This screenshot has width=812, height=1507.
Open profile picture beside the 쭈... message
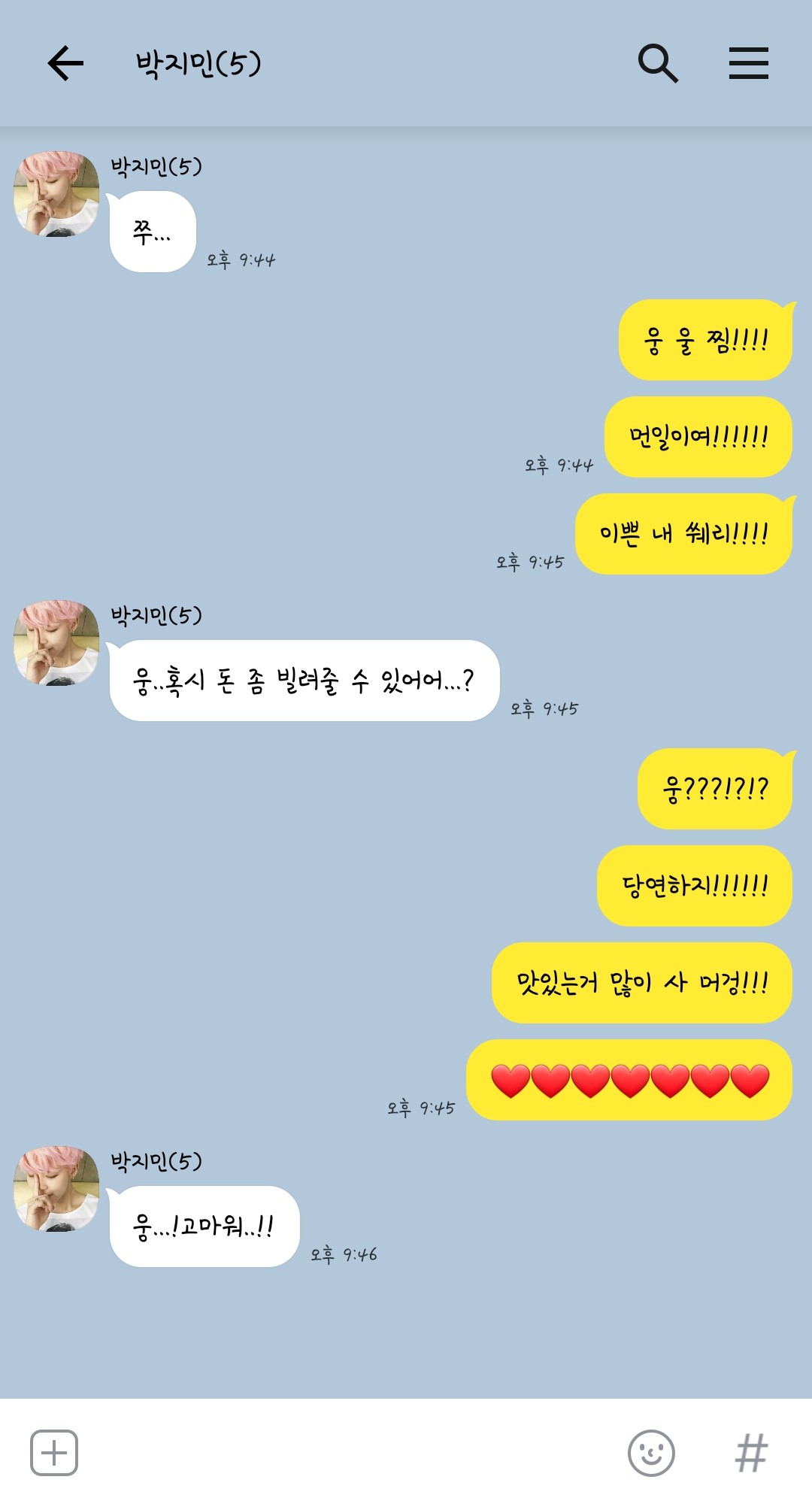click(56, 195)
